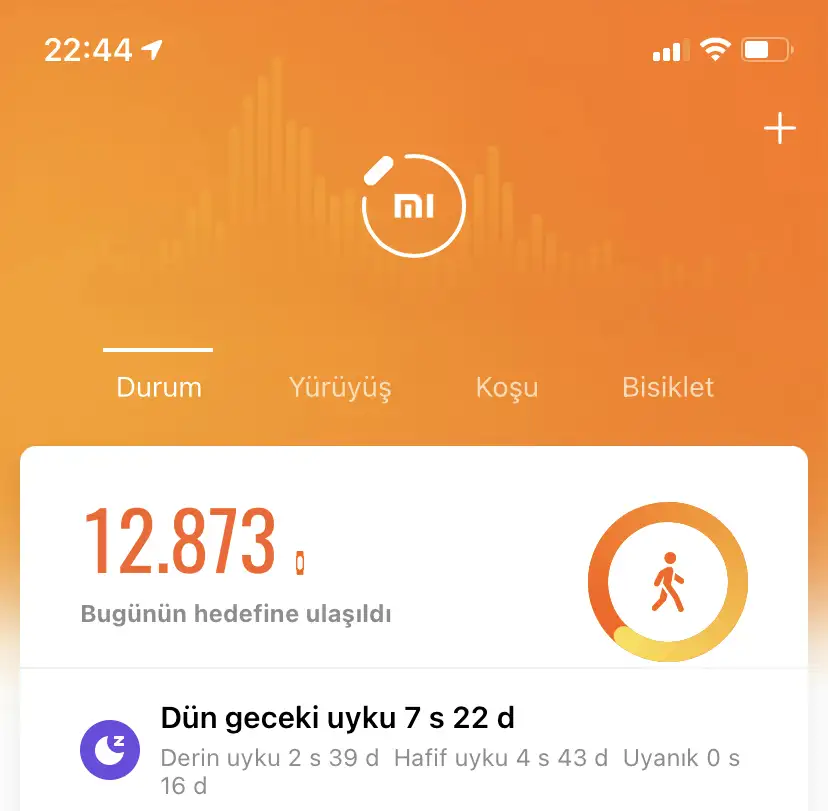Open the 12.873 steps card
Viewport: 828px width, 811px height.
[x=300, y=560]
